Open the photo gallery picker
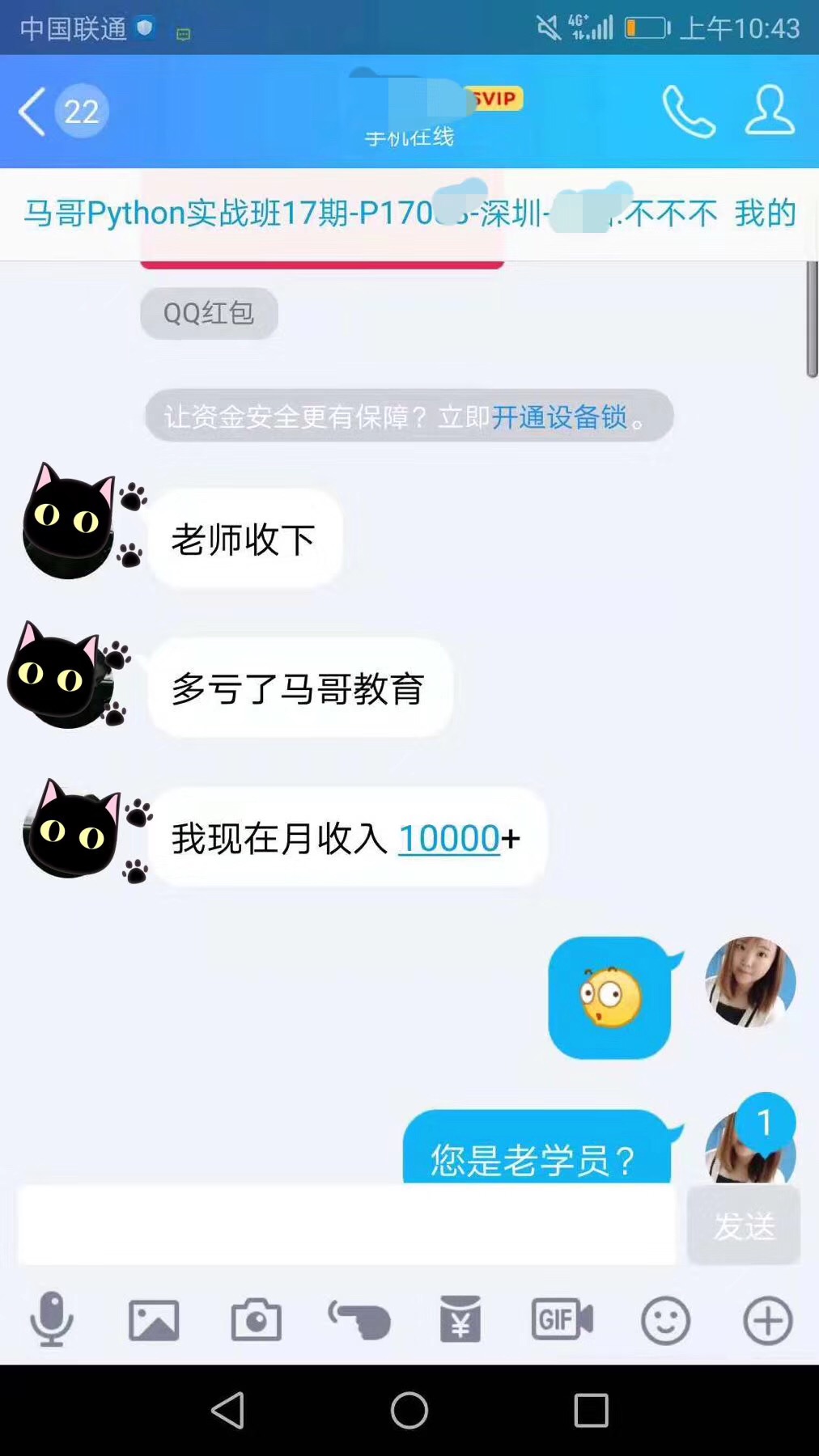The height and width of the screenshot is (1456, 819). coord(154,1320)
